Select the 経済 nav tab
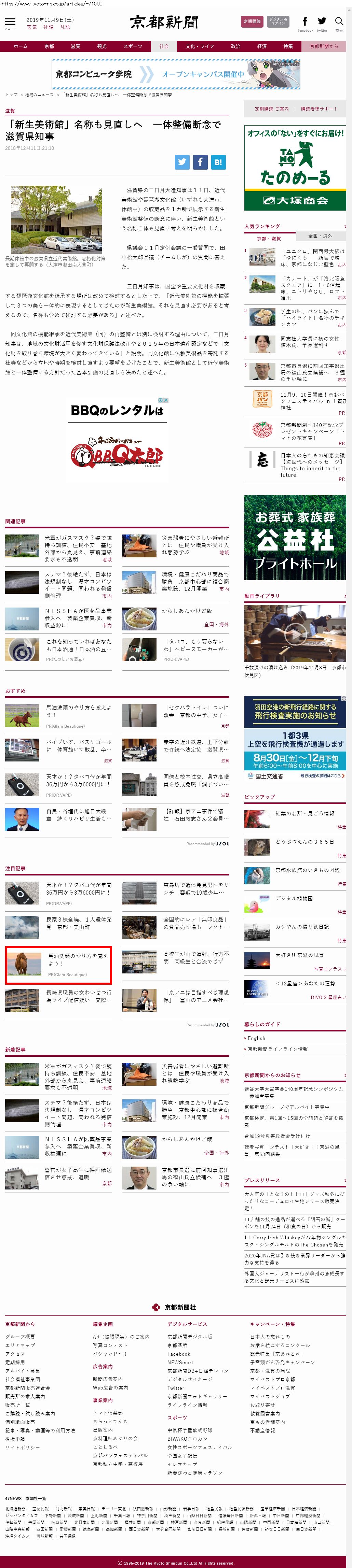The image size is (352, 1568). click(x=262, y=46)
